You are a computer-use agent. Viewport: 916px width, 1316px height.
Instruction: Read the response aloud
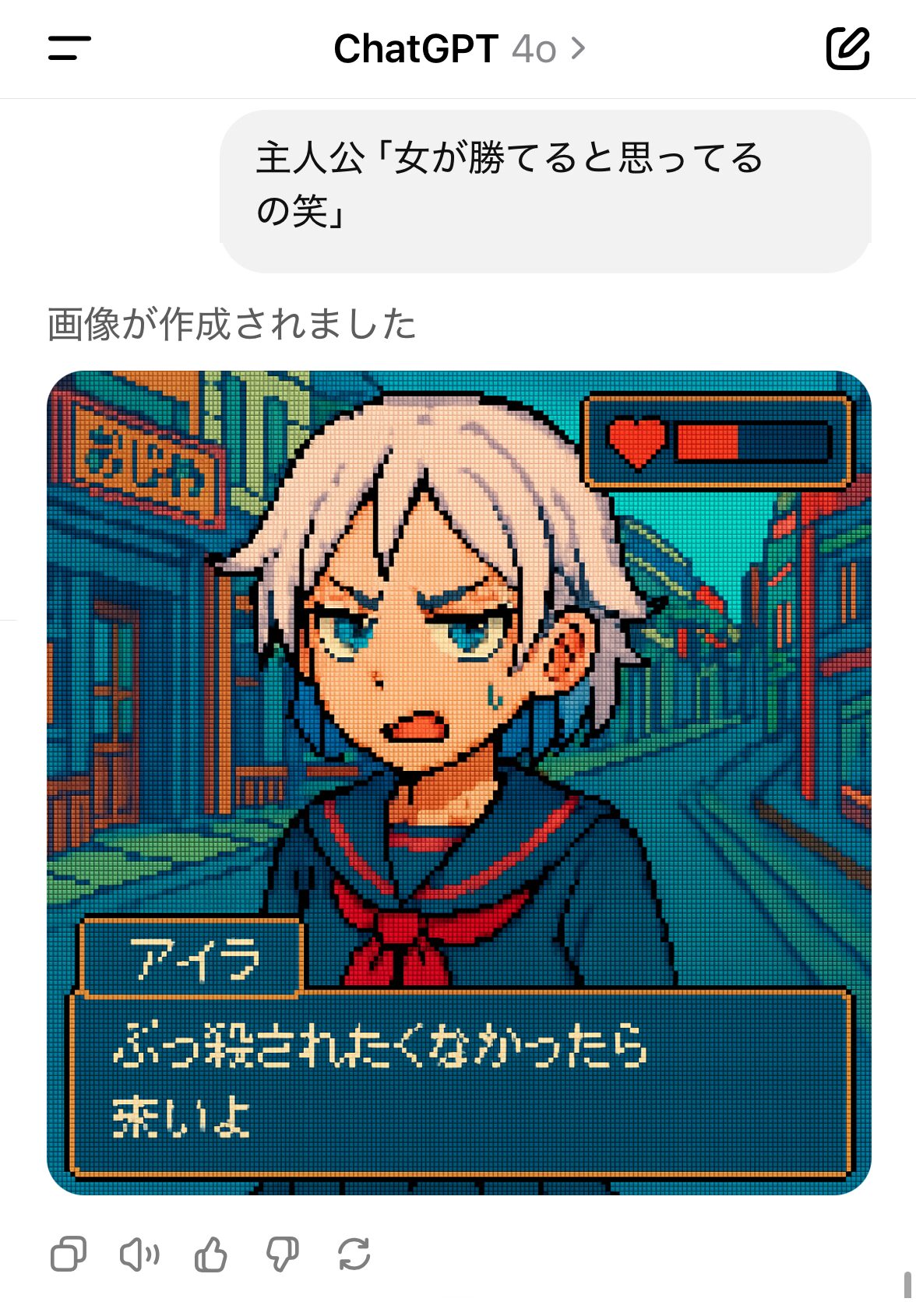139,1254
